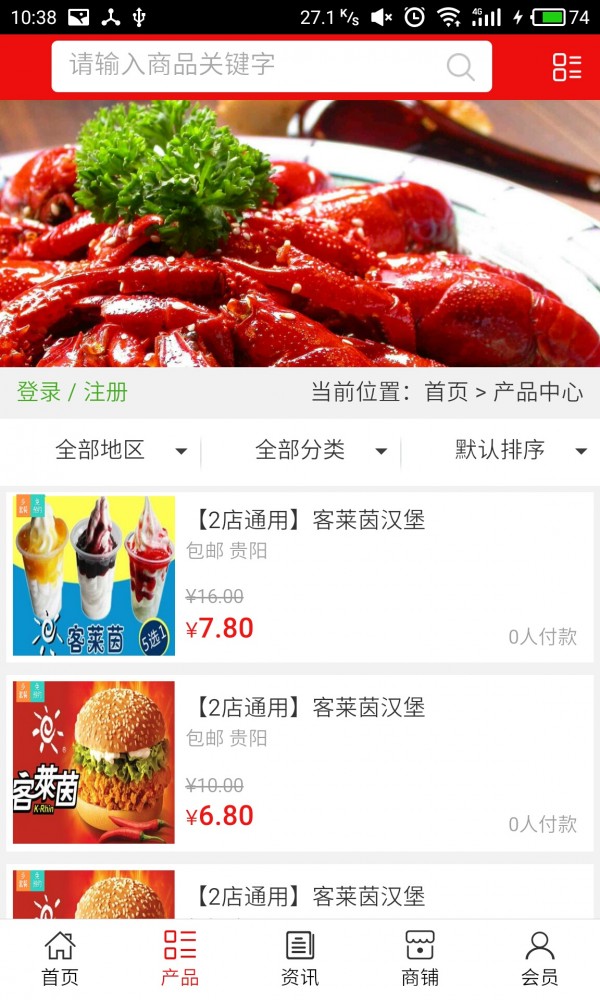This screenshot has width=600, height=1000.
Task: Go to the 会员 member tab
Action: click(540, 958)
